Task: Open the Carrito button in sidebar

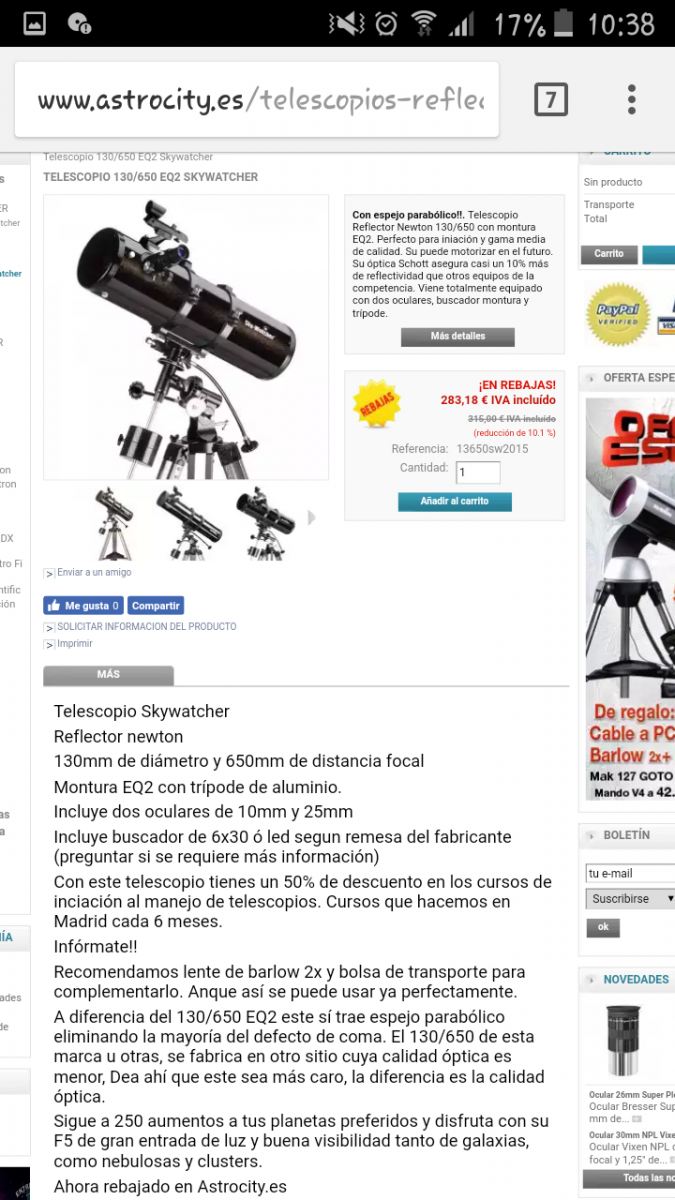Action: 609,254
